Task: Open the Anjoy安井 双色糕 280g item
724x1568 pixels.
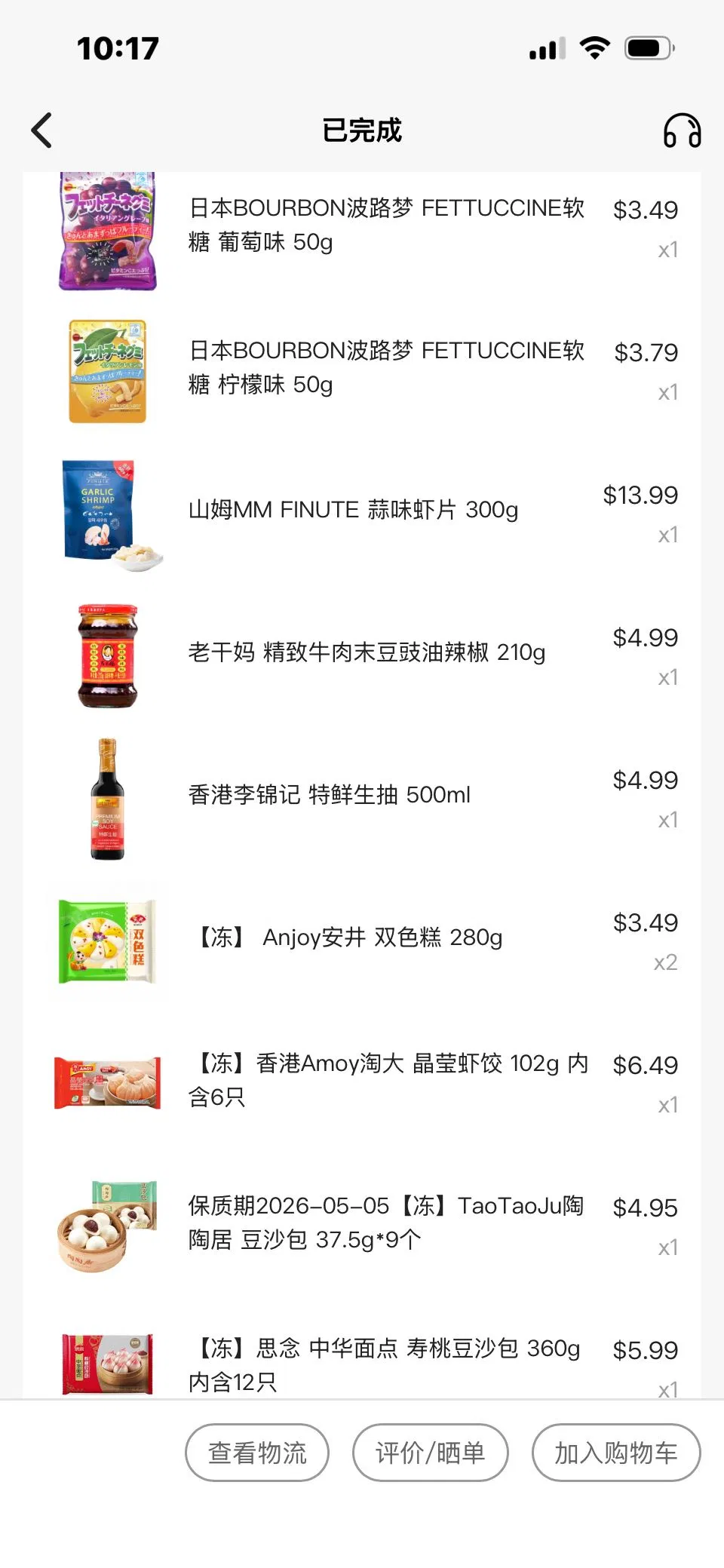Action: coord(347,937)
